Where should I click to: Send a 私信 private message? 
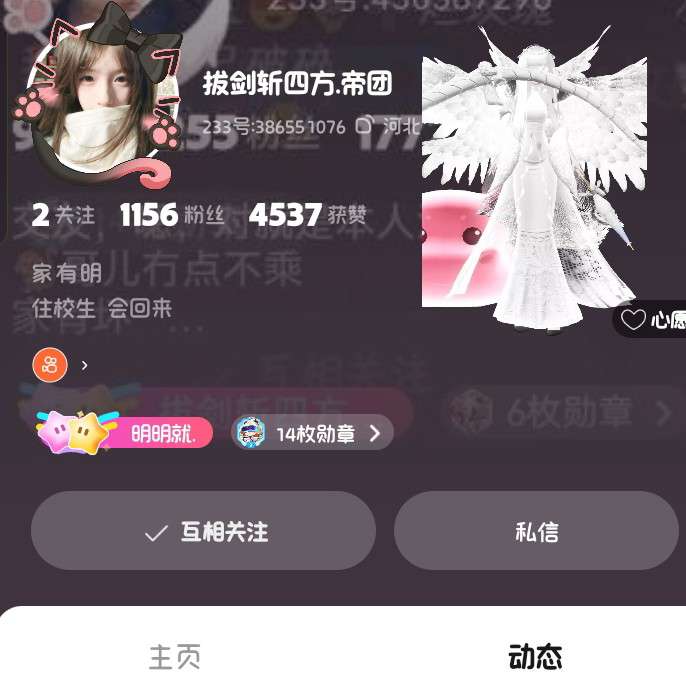(x=536, y=531)
